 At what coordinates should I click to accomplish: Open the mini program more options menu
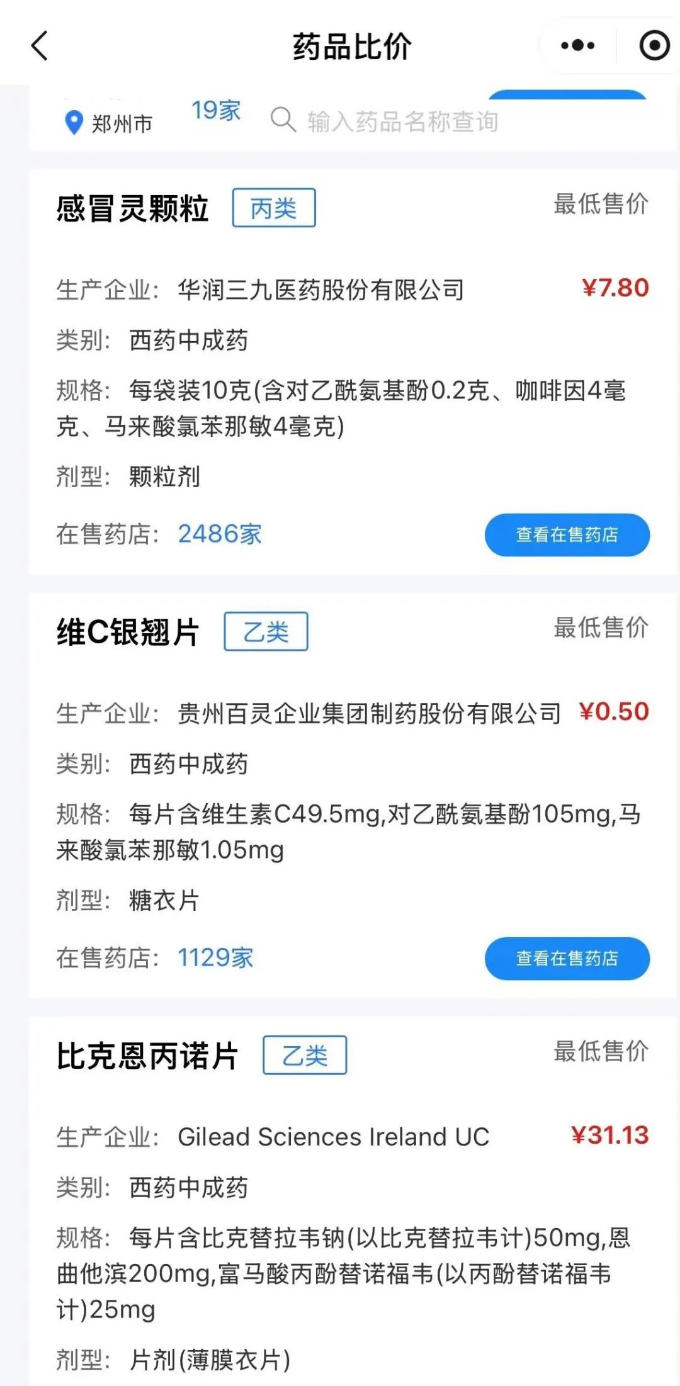[578, 46]
